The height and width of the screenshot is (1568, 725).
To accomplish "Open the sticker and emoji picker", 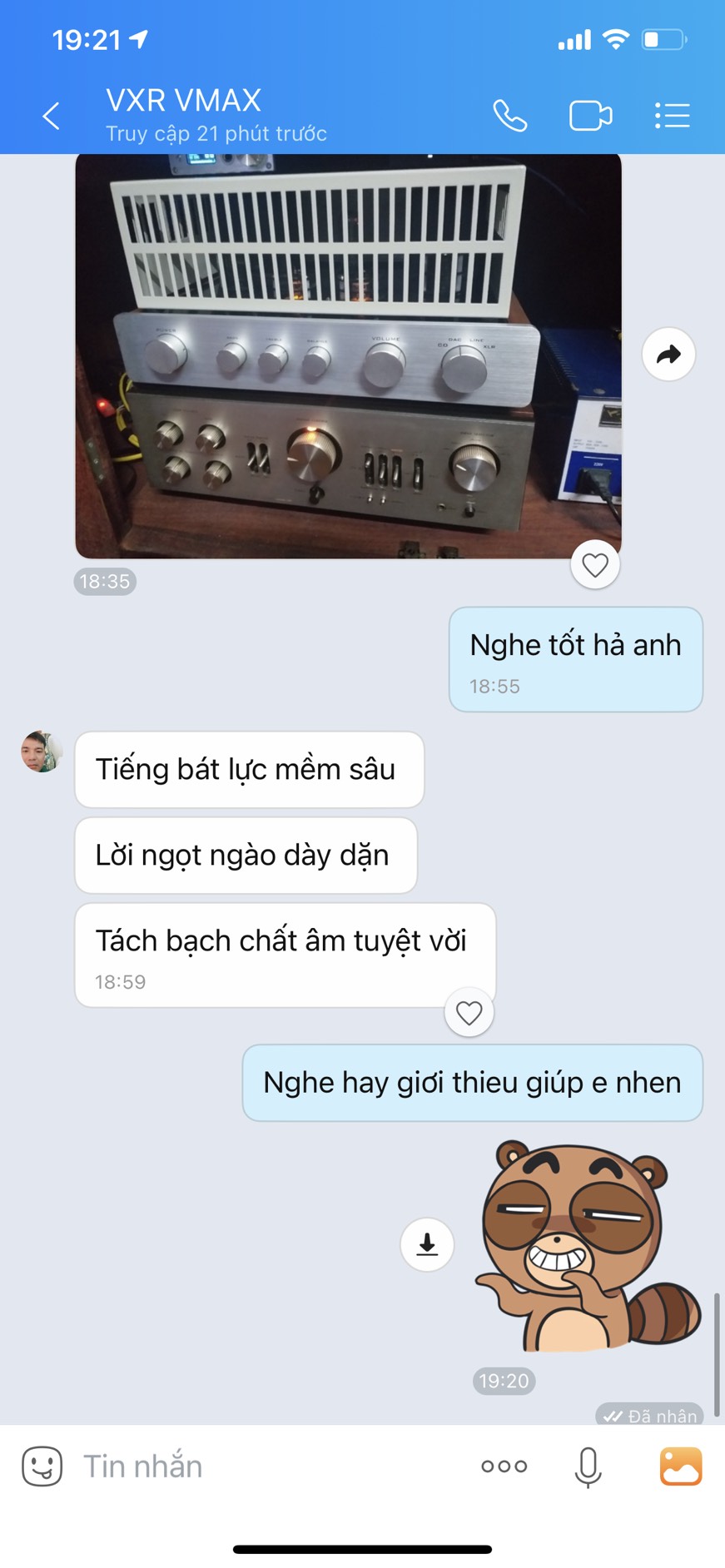I will pos(42,1466).
